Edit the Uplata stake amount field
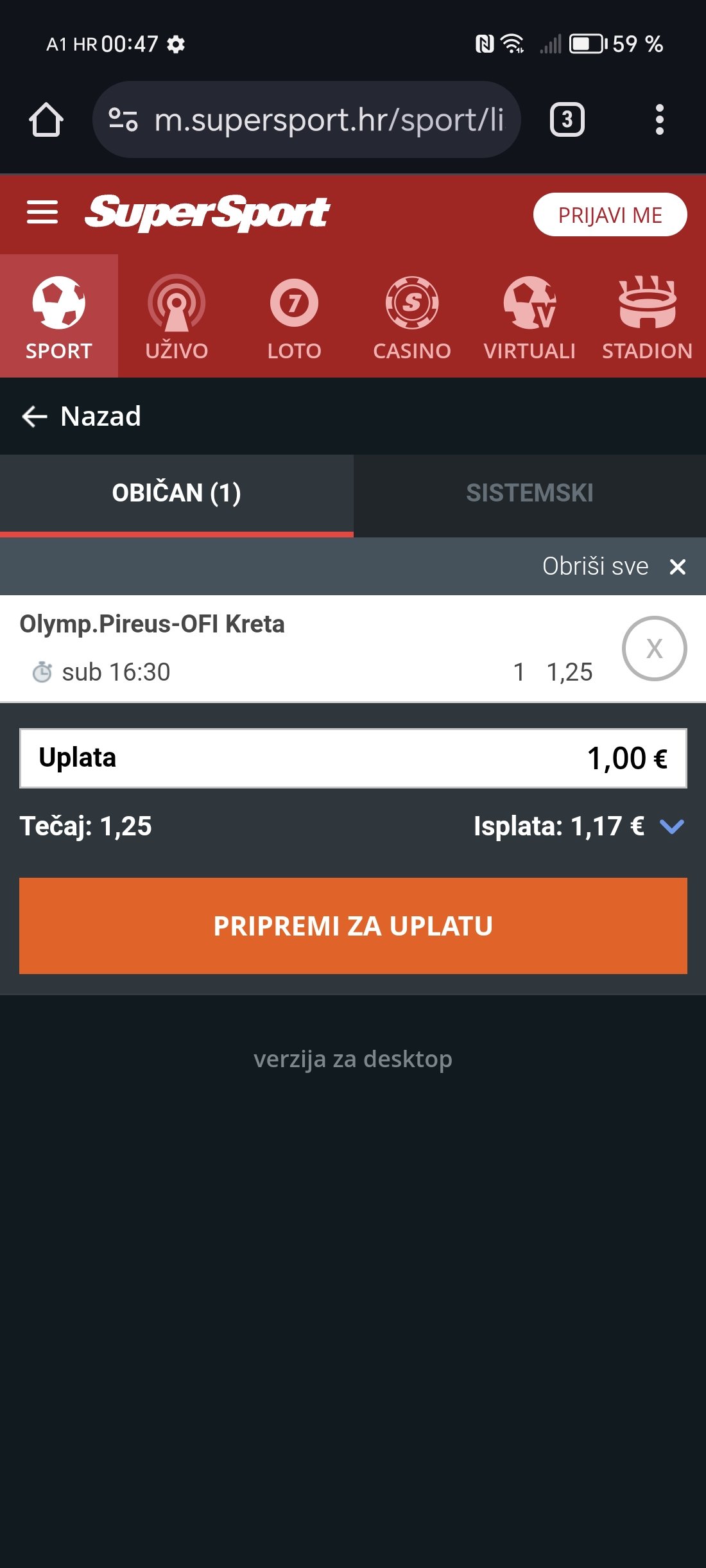The image size is (706, 1568). point(353,758)
